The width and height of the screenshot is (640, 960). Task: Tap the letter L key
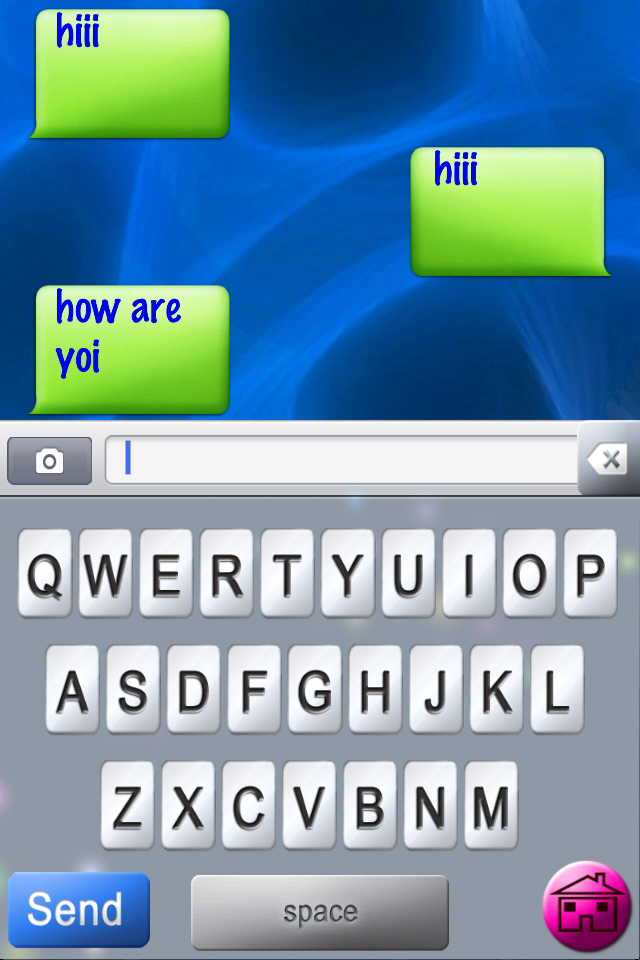557,689
